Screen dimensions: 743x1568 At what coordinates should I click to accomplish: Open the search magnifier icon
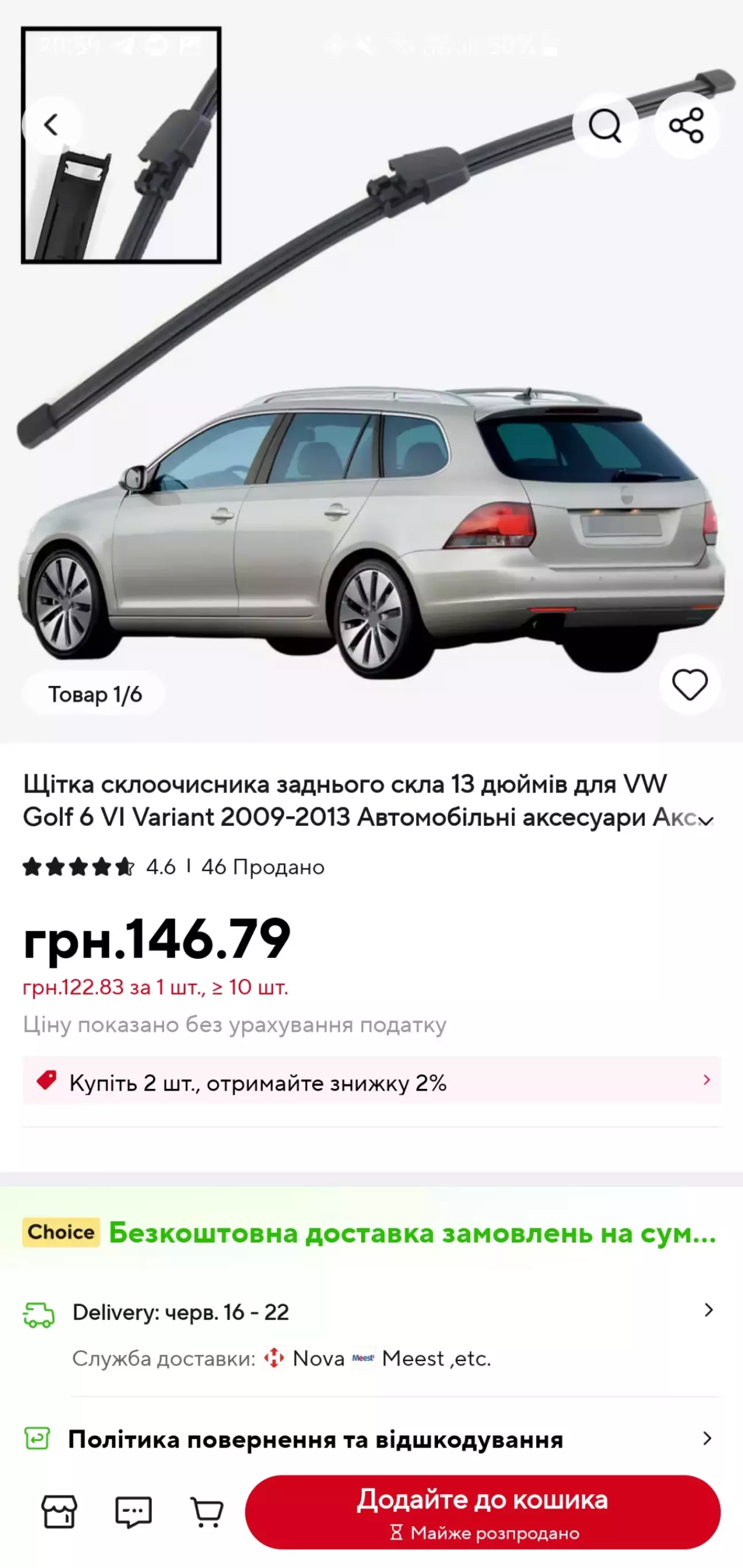click(x=605, y=126)
